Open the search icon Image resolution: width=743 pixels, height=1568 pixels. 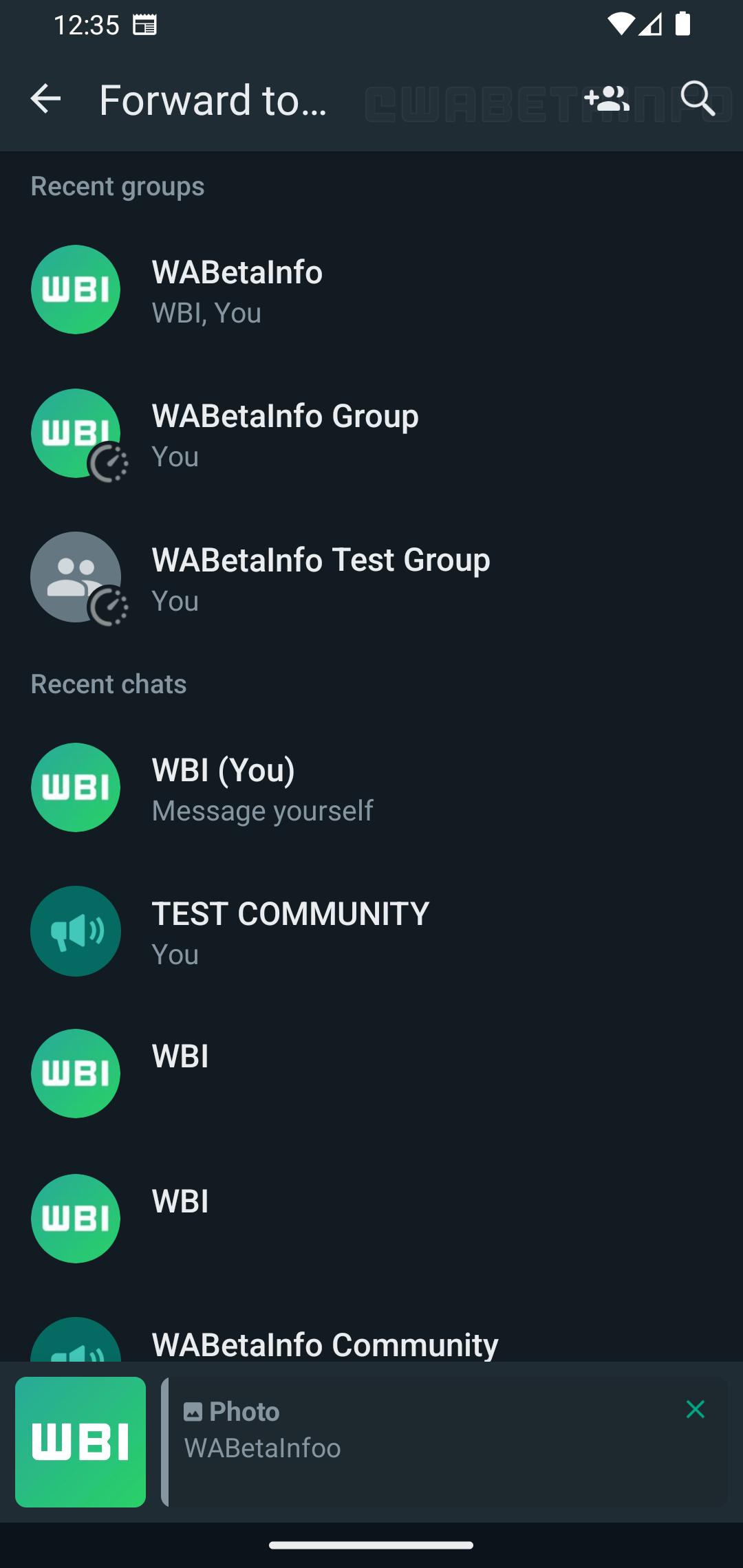tap(698, 99)
